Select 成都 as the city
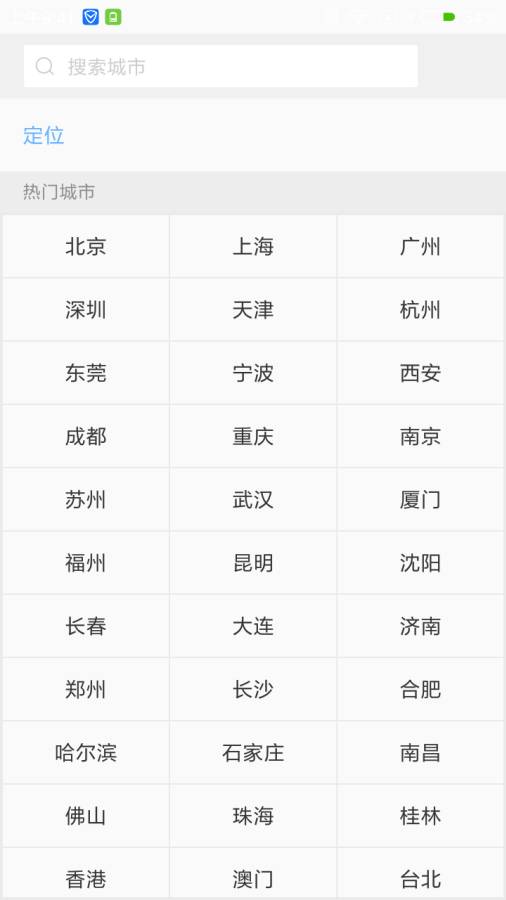This screenshot has width=506, height=900. 86,436
